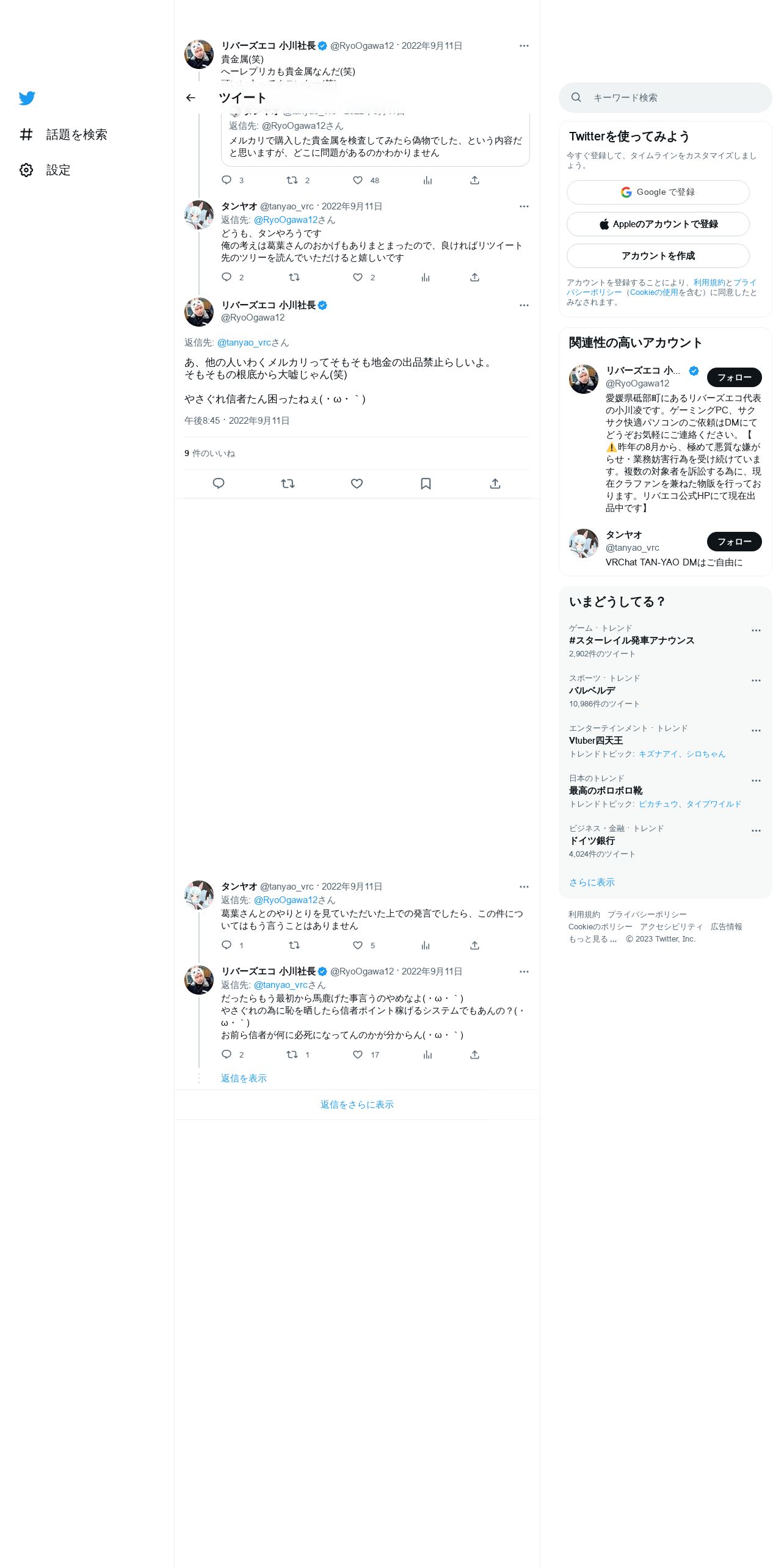Follow リバーズエコ @RyoOgawa12 in the related accounts
The width and height of the screenshot is (784, 1568).
(x=734, y=377)
